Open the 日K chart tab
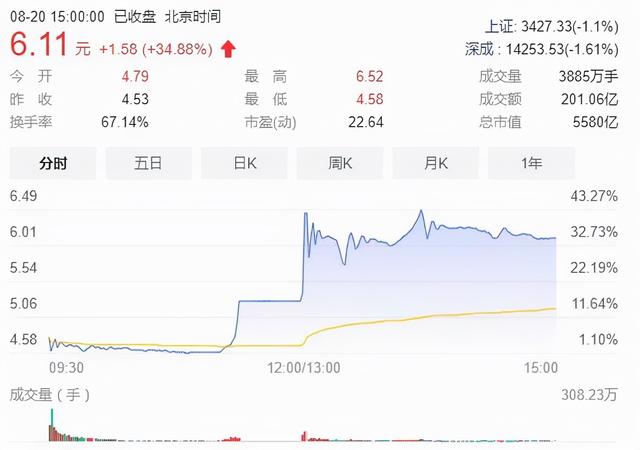The width and height of the screenshot is (640, 450). (244, 163)
